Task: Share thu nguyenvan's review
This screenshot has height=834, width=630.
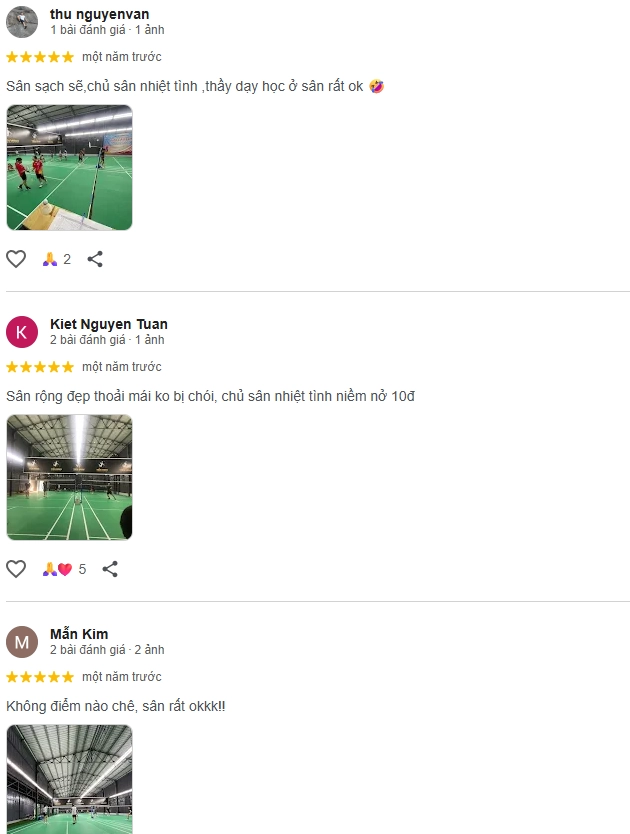Action: tap(95, 259)
